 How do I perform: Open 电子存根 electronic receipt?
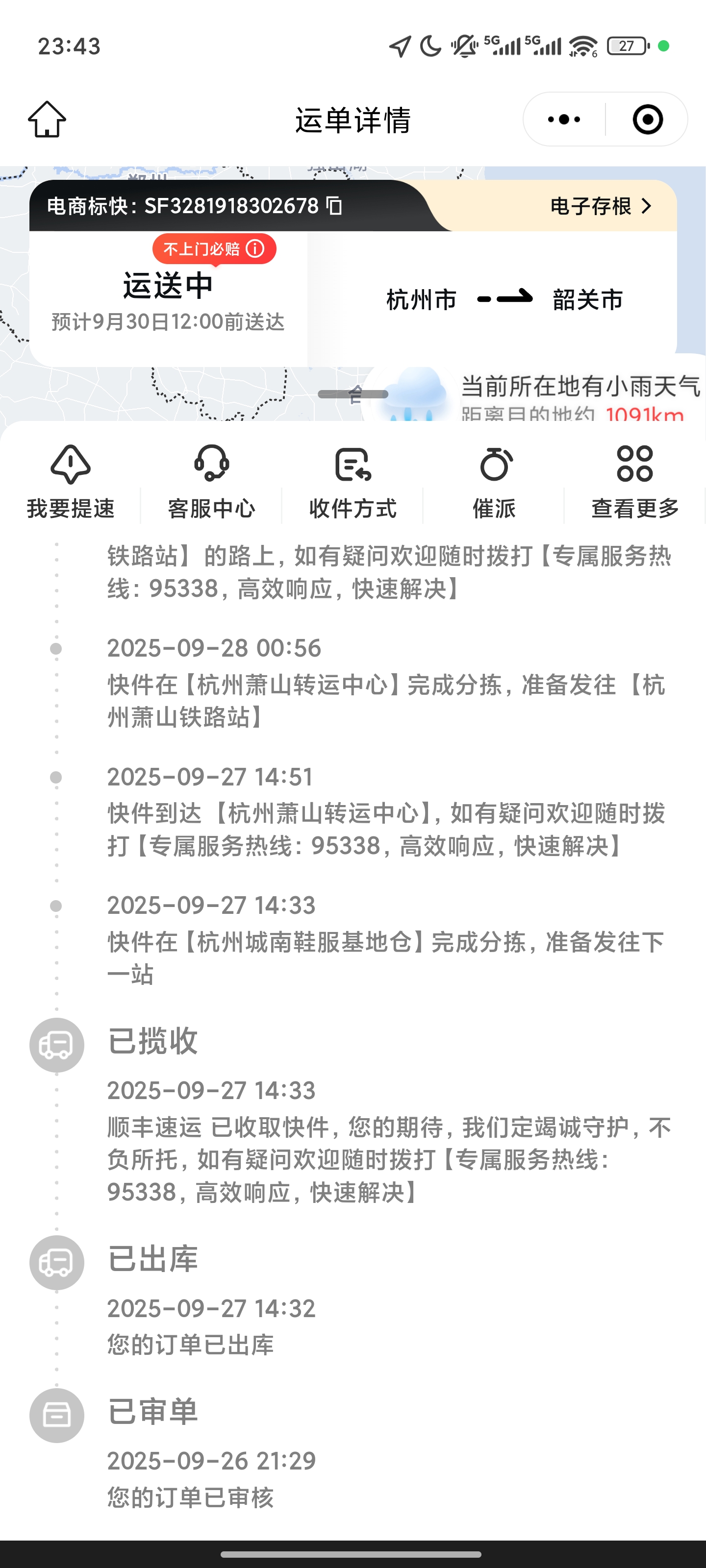[x=600, y=206]
